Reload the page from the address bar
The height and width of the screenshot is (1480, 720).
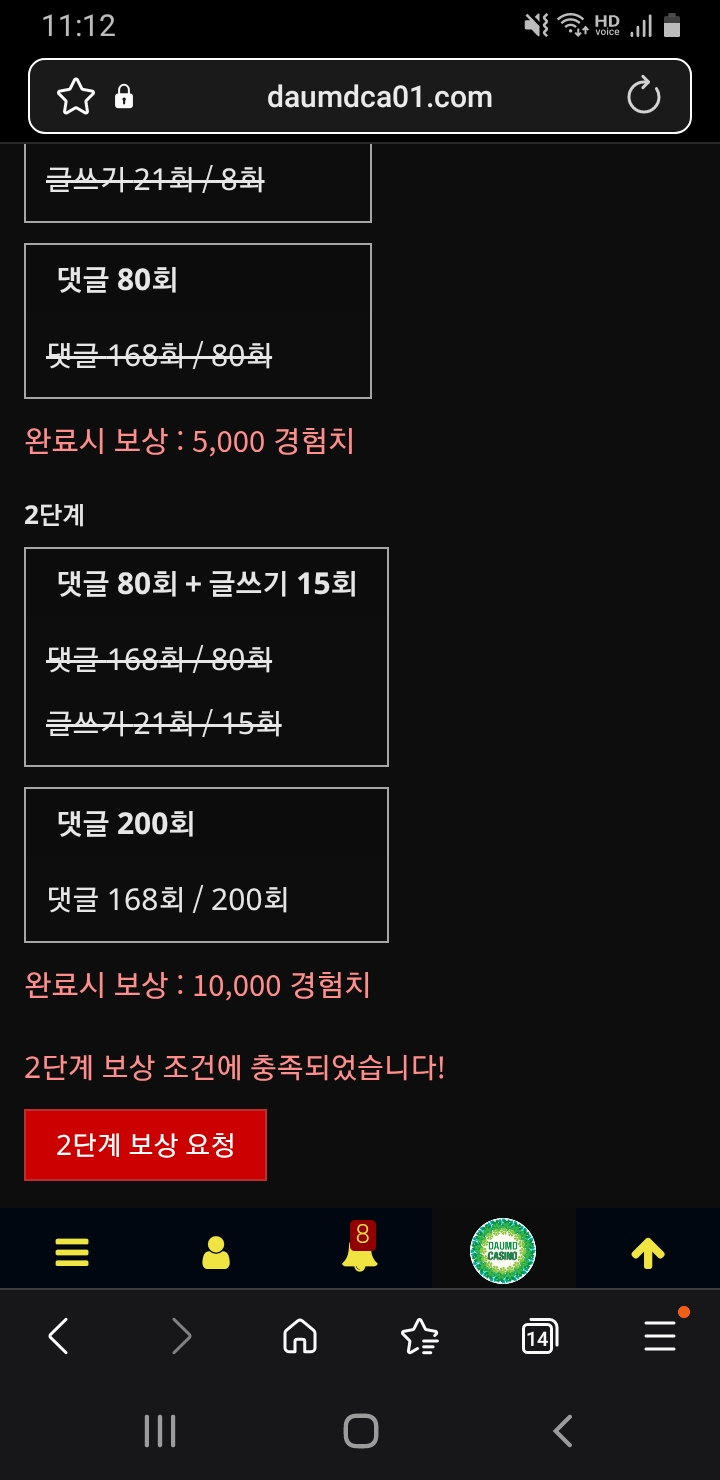point(644,97)
